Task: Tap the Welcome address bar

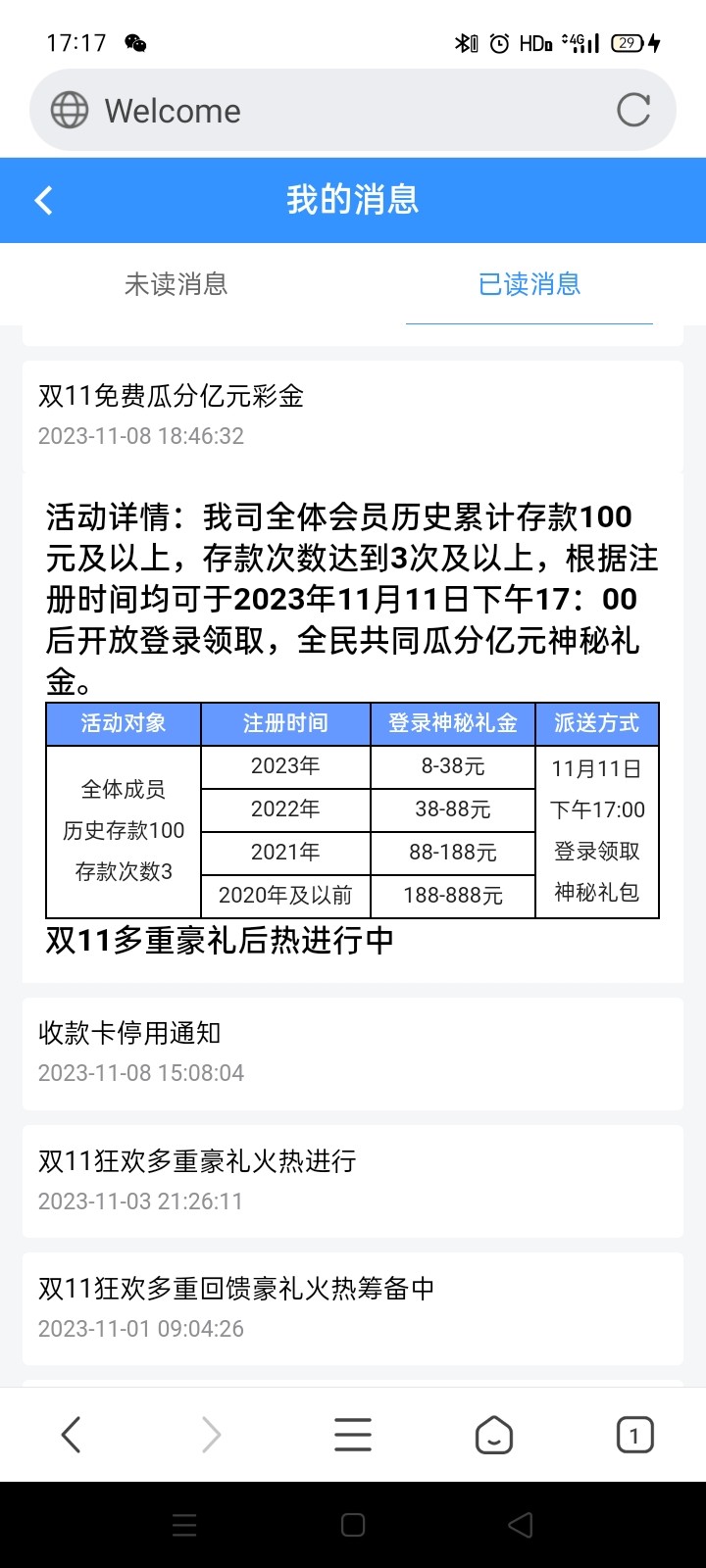Action: (x=324, y=111)
